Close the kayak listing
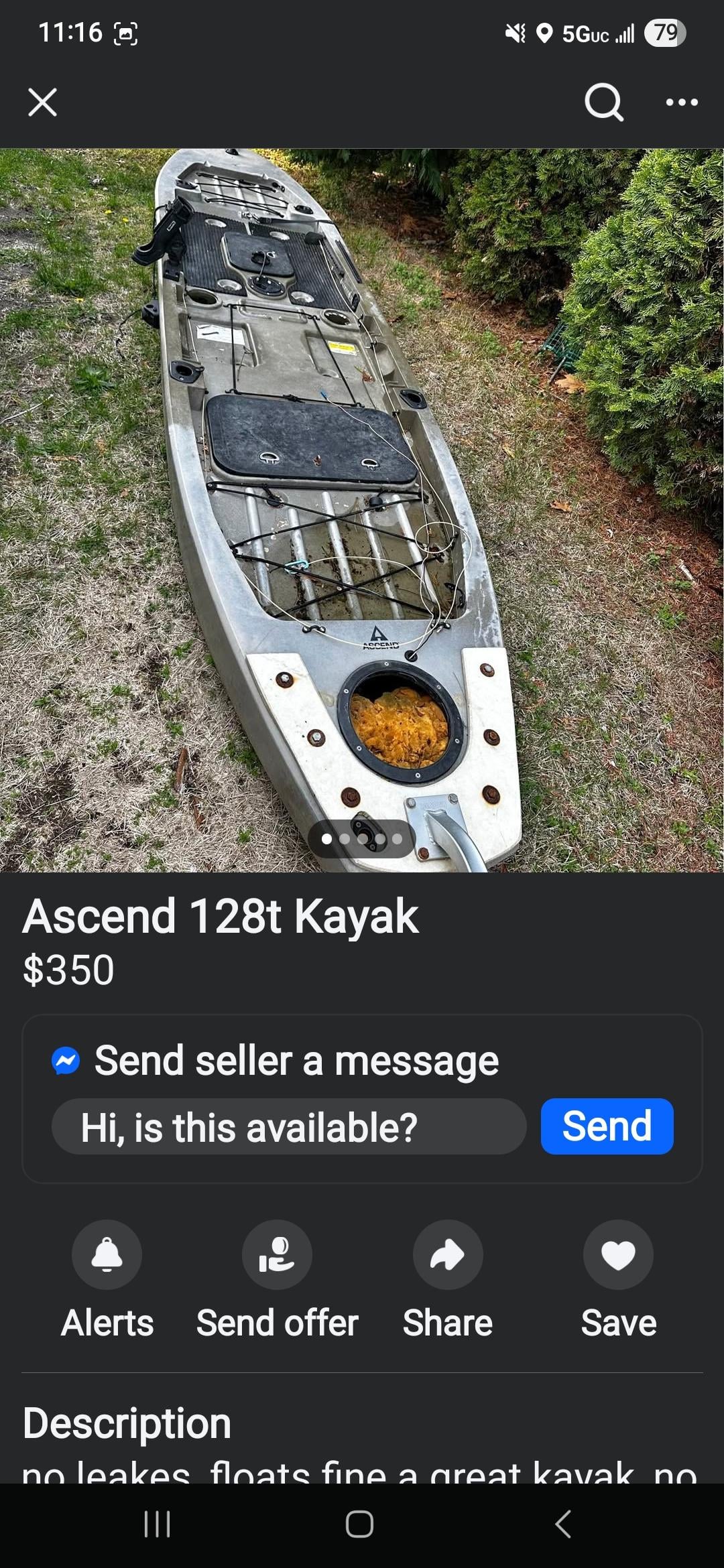Image resolution: width=724 pixels, height=1568 pixels. pos(42,103)
